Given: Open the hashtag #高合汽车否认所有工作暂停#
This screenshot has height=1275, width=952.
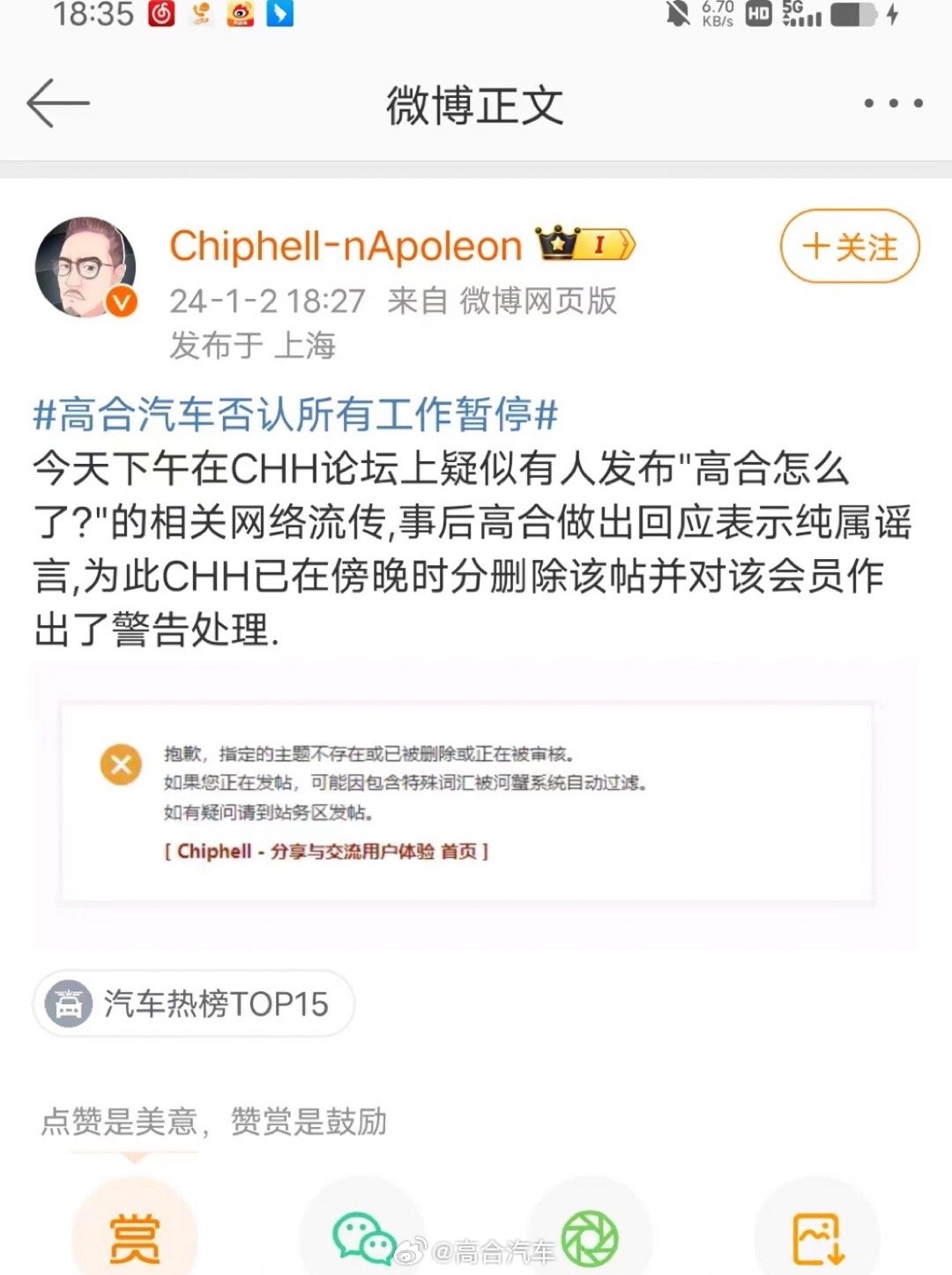Looking at the screenshot, I should [x=296, y=414].
